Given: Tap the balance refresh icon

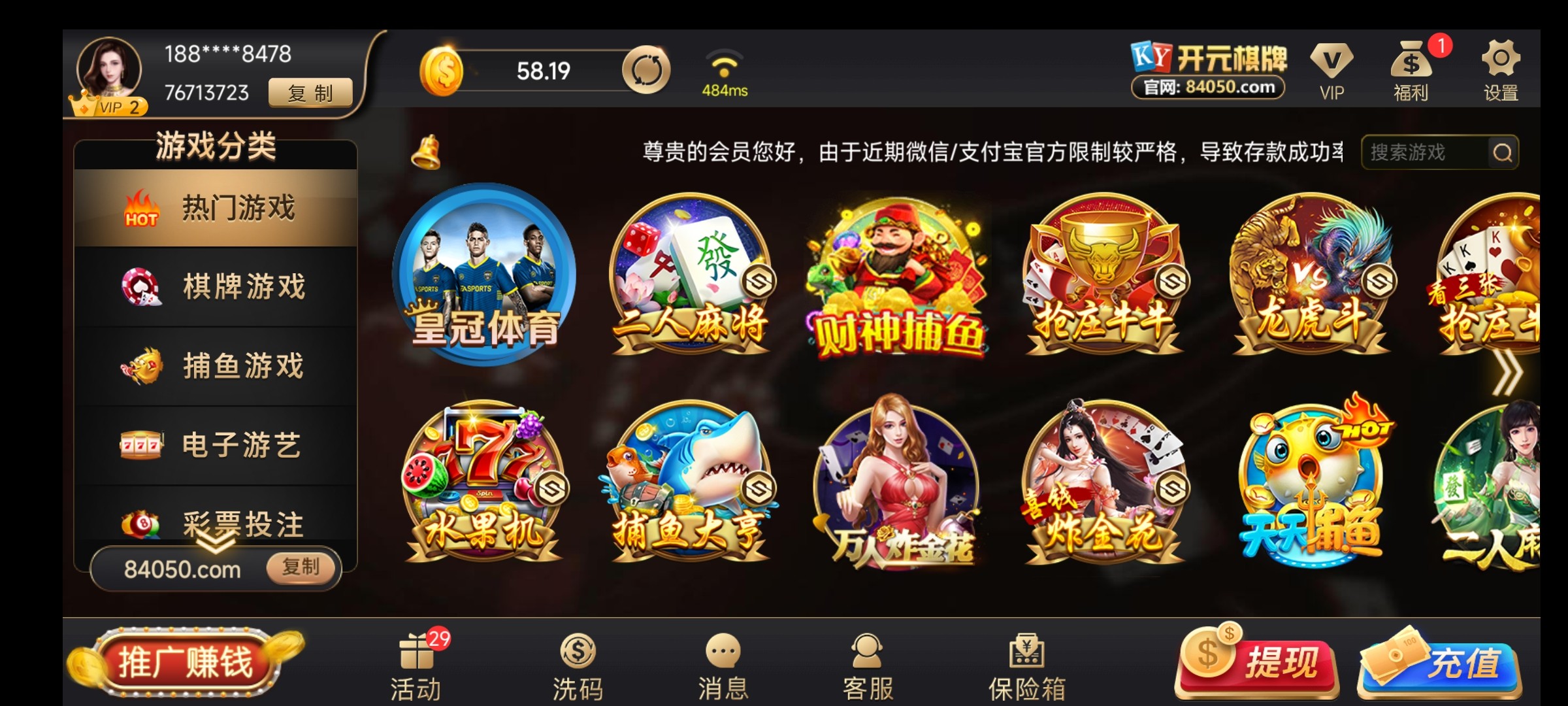Looking at the screenshot, I should (645, 71).
